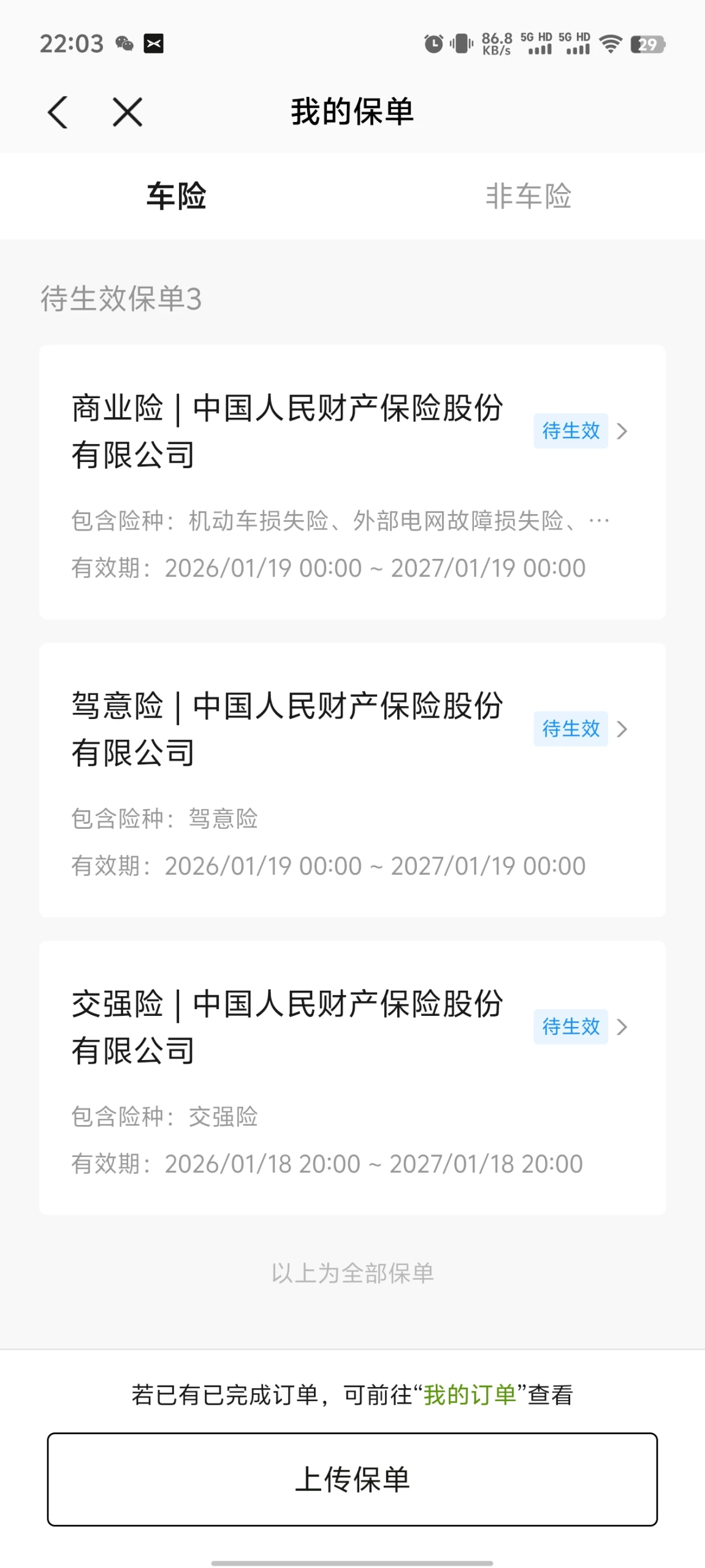Open the 商业险 policy card

coord(352,482)
